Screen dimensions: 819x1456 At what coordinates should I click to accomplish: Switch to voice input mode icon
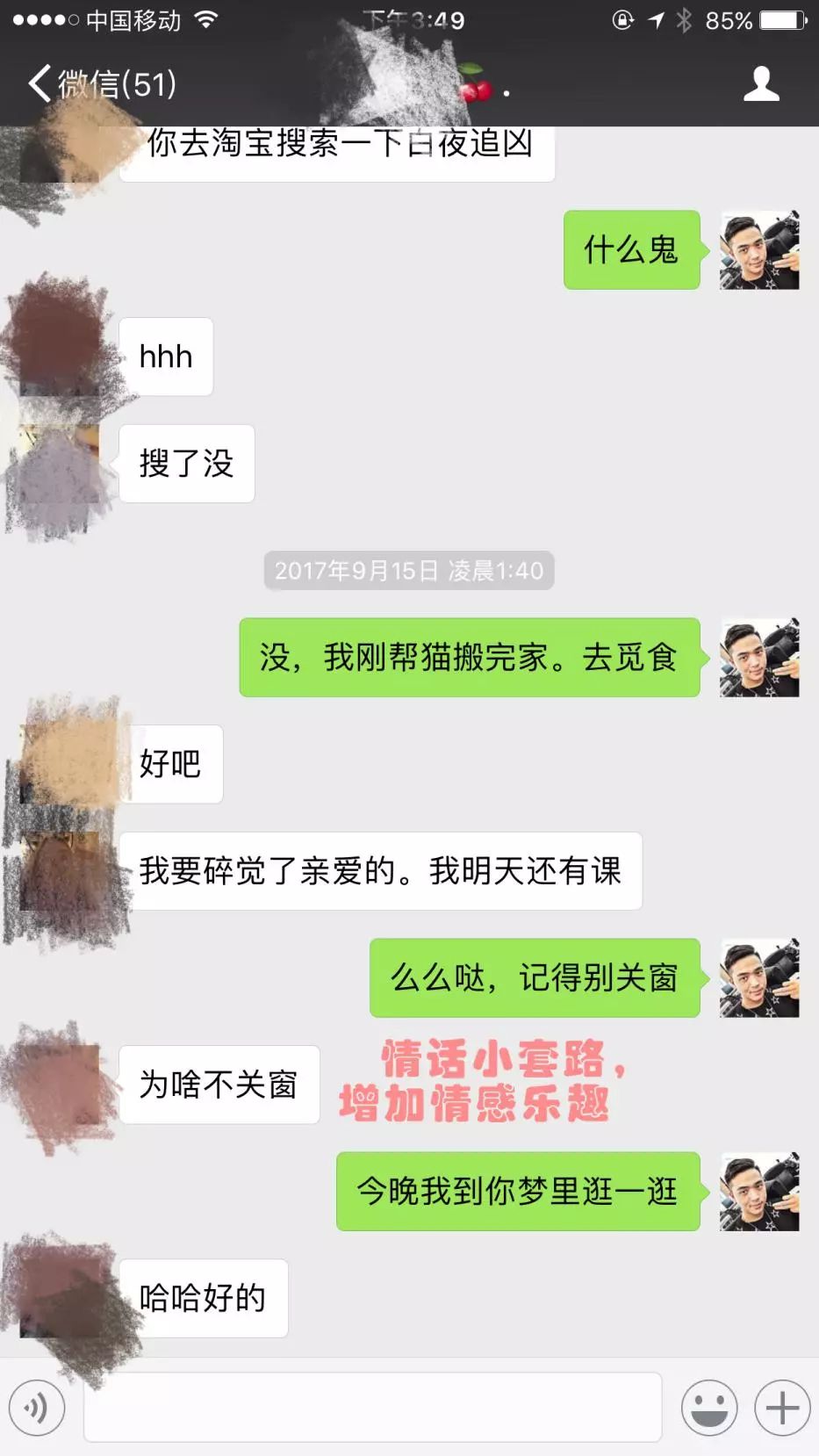click(x=36, y=1406)
